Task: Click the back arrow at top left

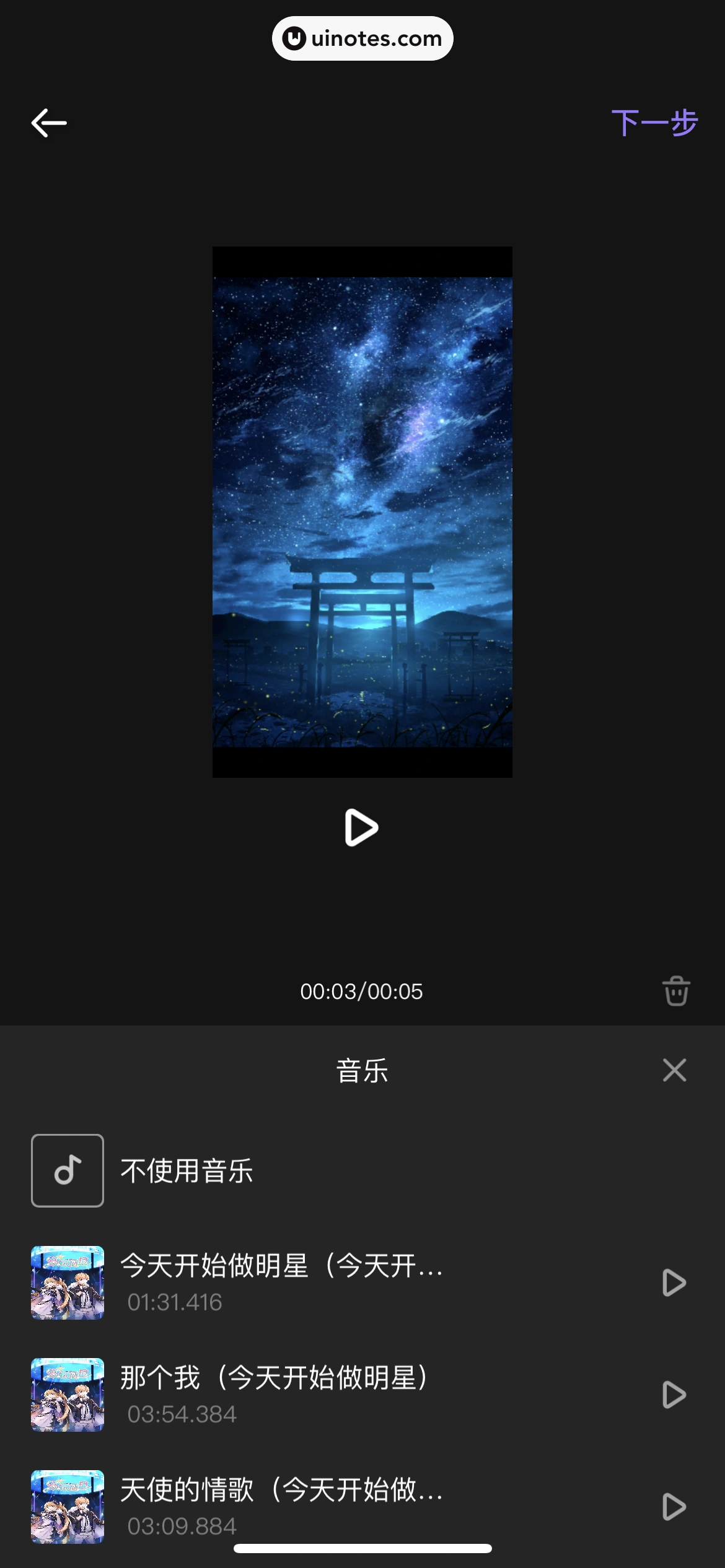Action: [x=49, y=122]
